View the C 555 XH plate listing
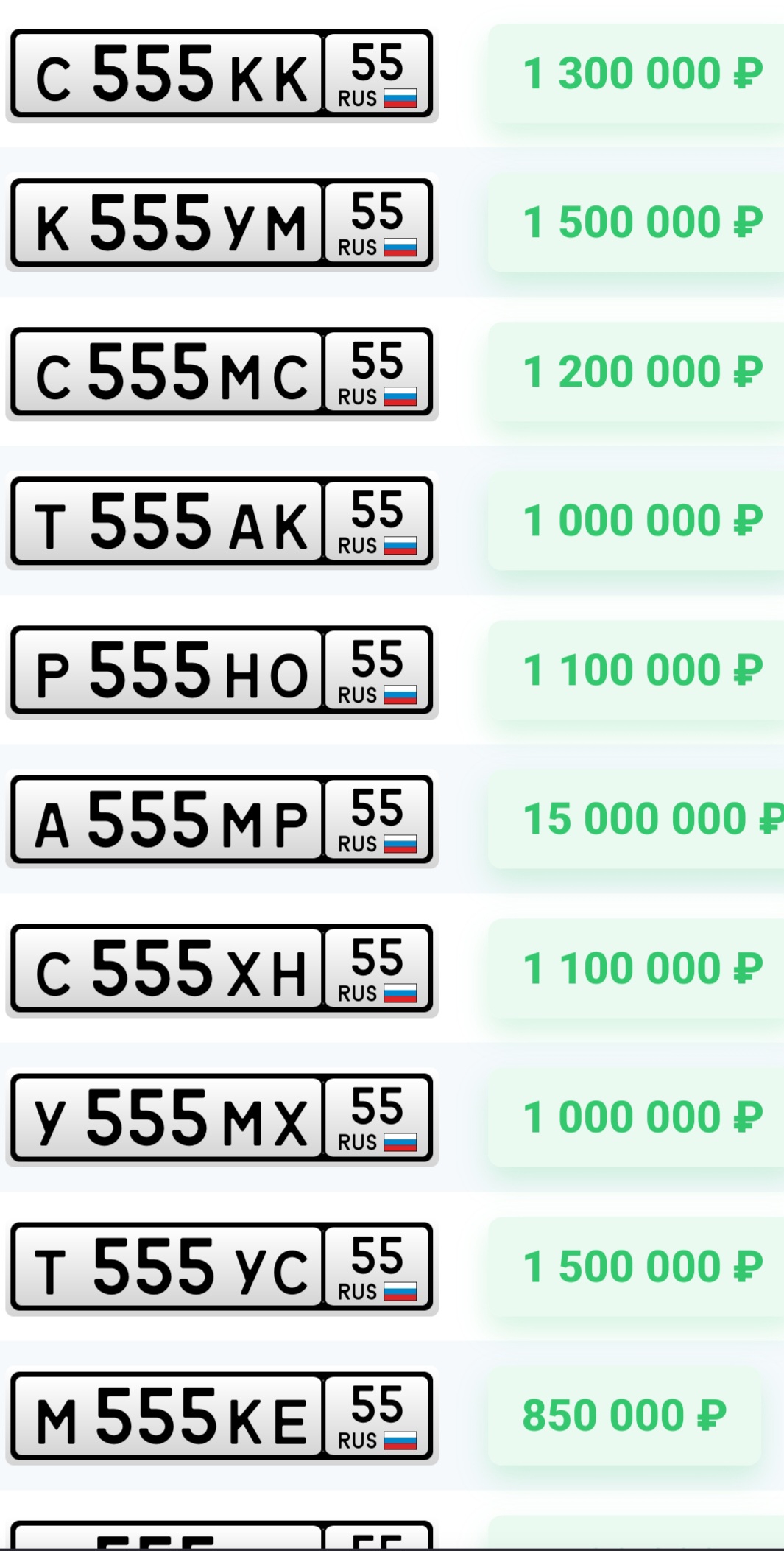This screenshot has width=784, height=1551. 222,968
